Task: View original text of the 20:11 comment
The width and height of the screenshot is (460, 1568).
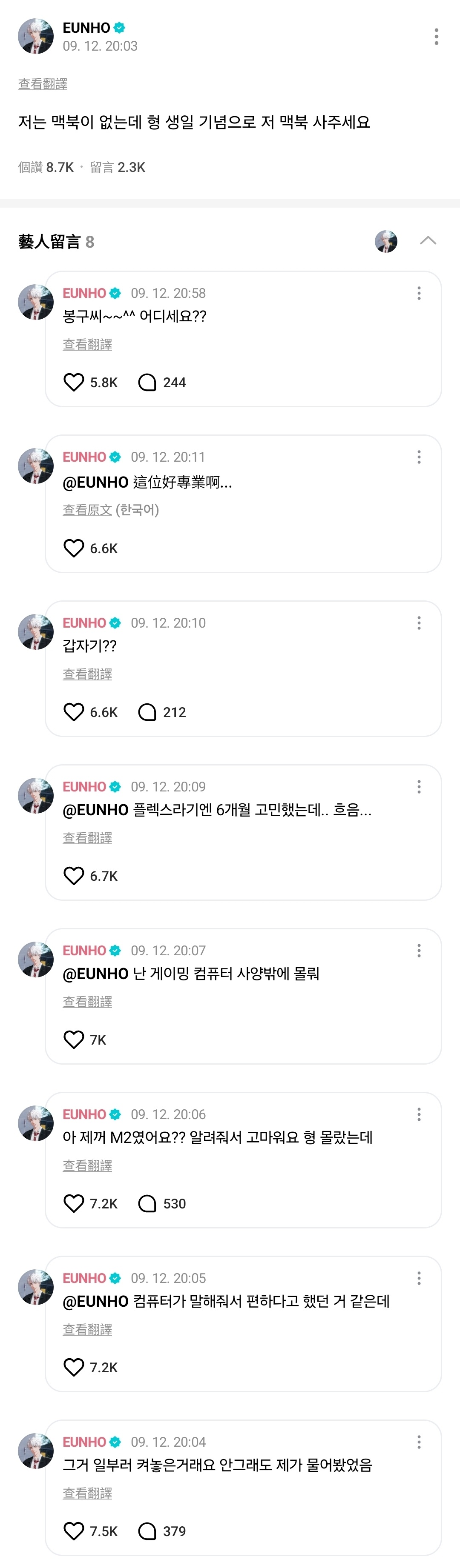Action: coord(87,509)
